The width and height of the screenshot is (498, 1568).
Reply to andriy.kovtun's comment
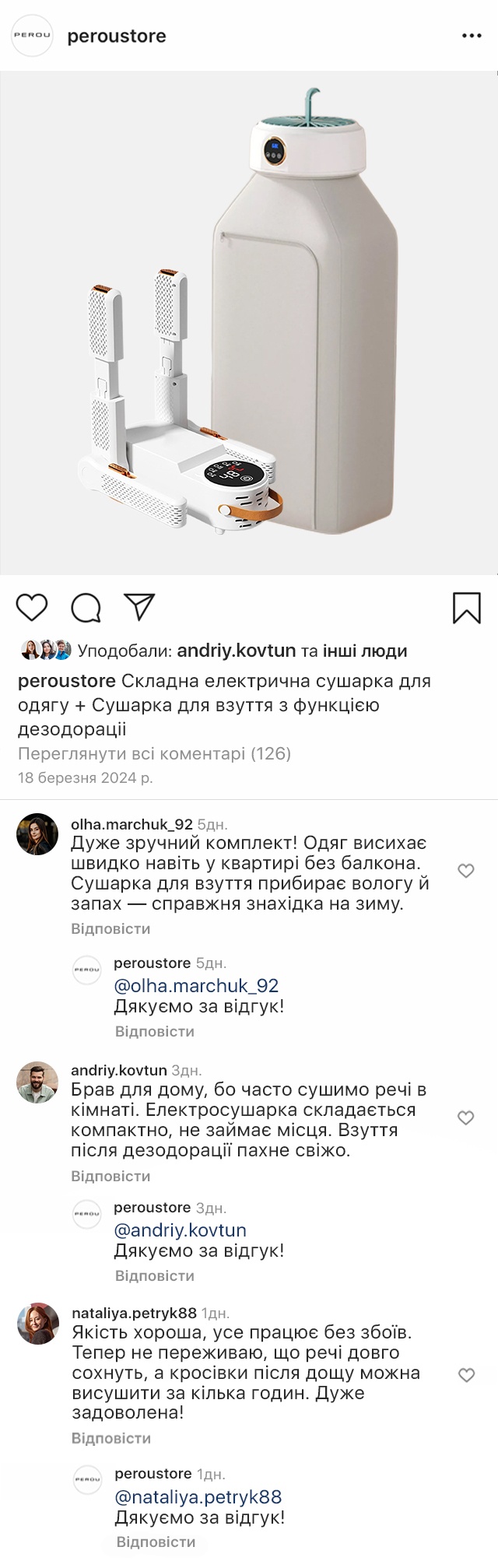pyautogui.click(x=110, y=1176)
